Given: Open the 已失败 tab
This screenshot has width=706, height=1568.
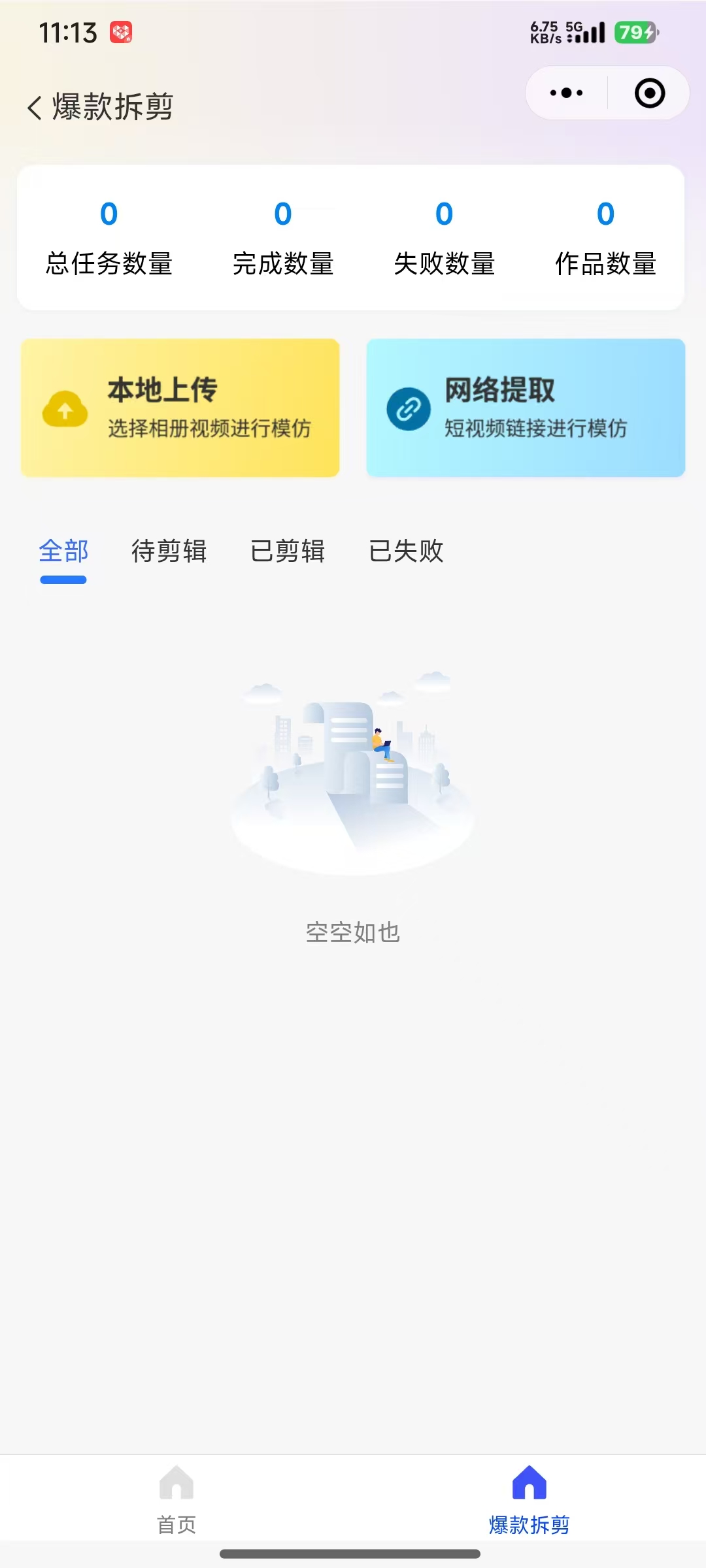Looking at the screenshot, I should [x=406, y=552].
